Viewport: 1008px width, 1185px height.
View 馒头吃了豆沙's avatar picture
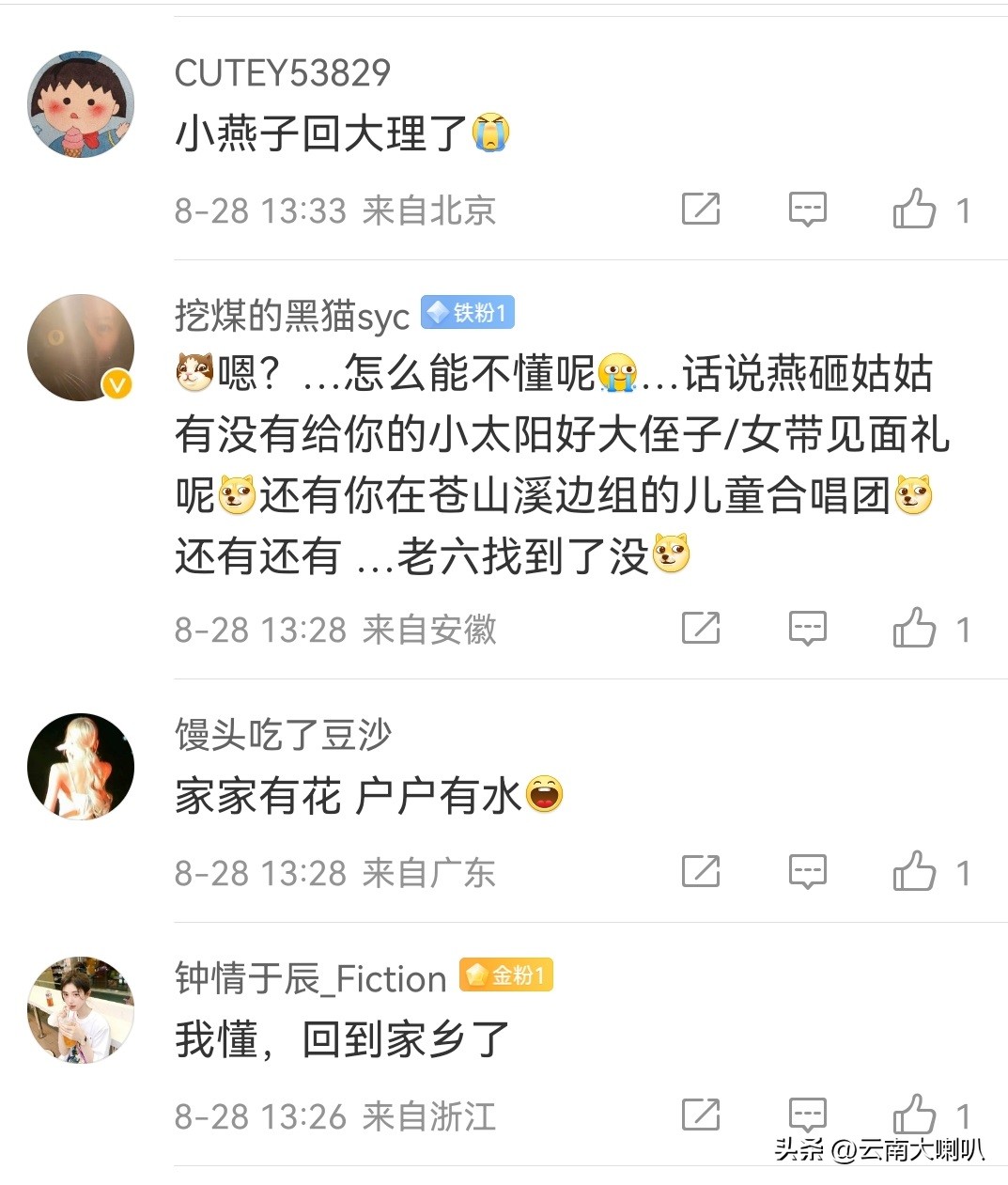(80, 765)
